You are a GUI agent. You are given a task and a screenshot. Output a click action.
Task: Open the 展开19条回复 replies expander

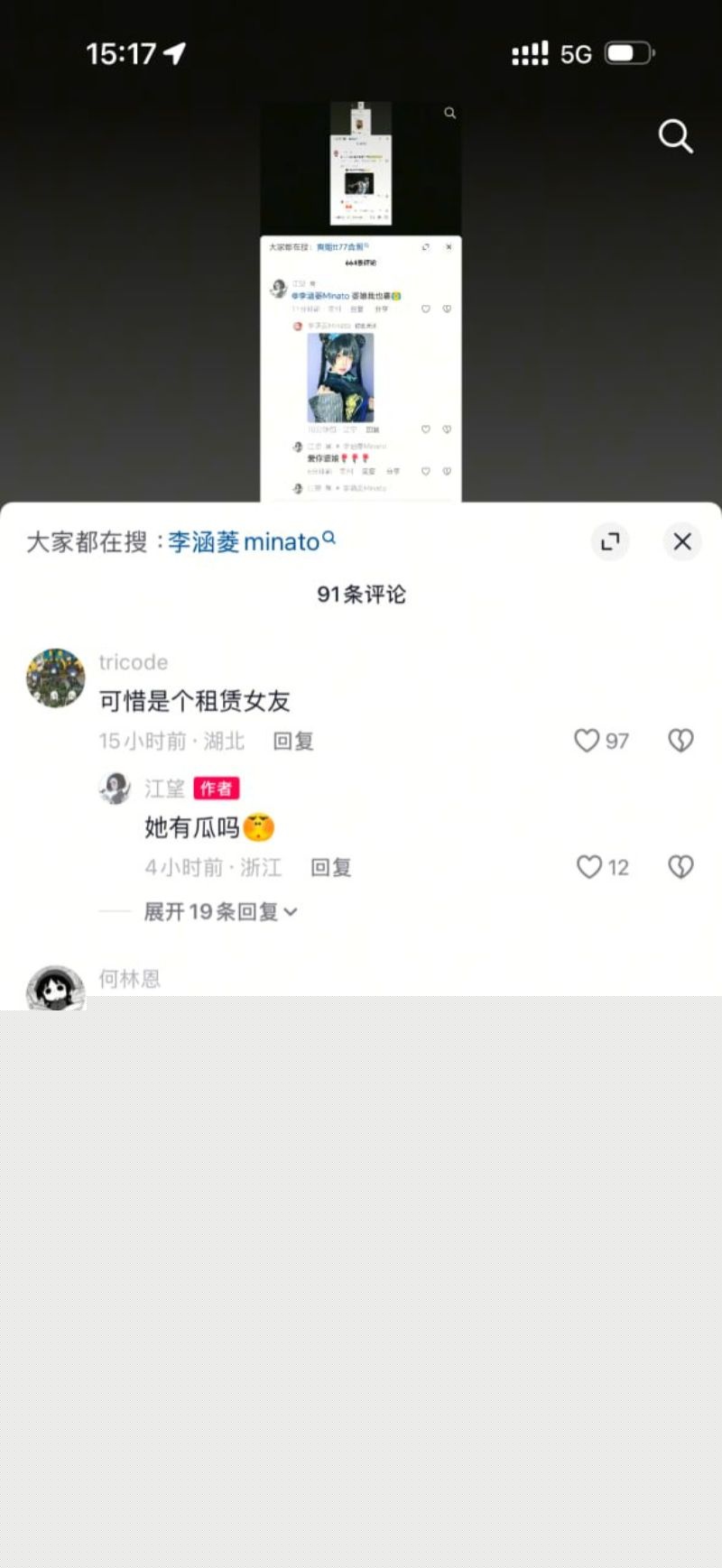click(x=209, y=912)
